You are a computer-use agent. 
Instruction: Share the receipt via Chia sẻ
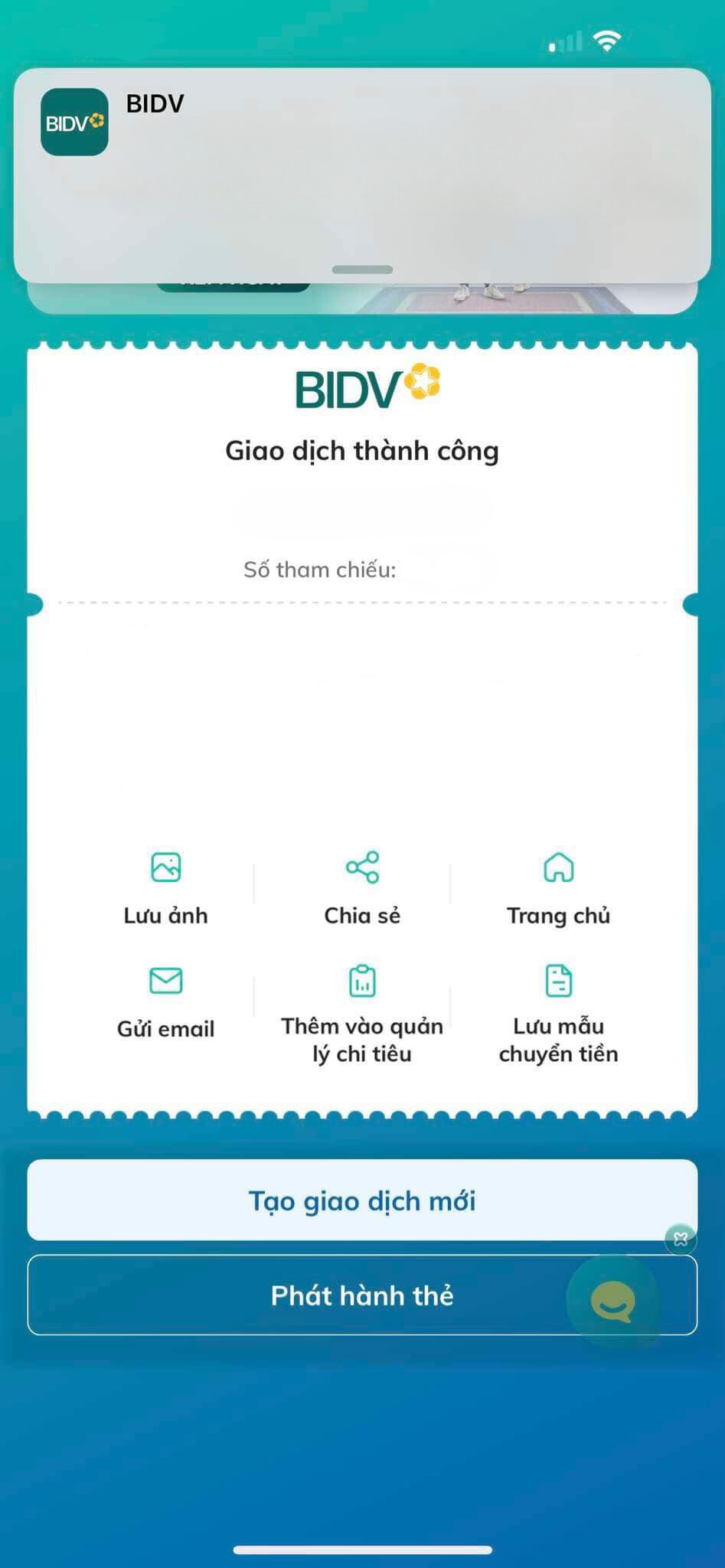(362, 888)
